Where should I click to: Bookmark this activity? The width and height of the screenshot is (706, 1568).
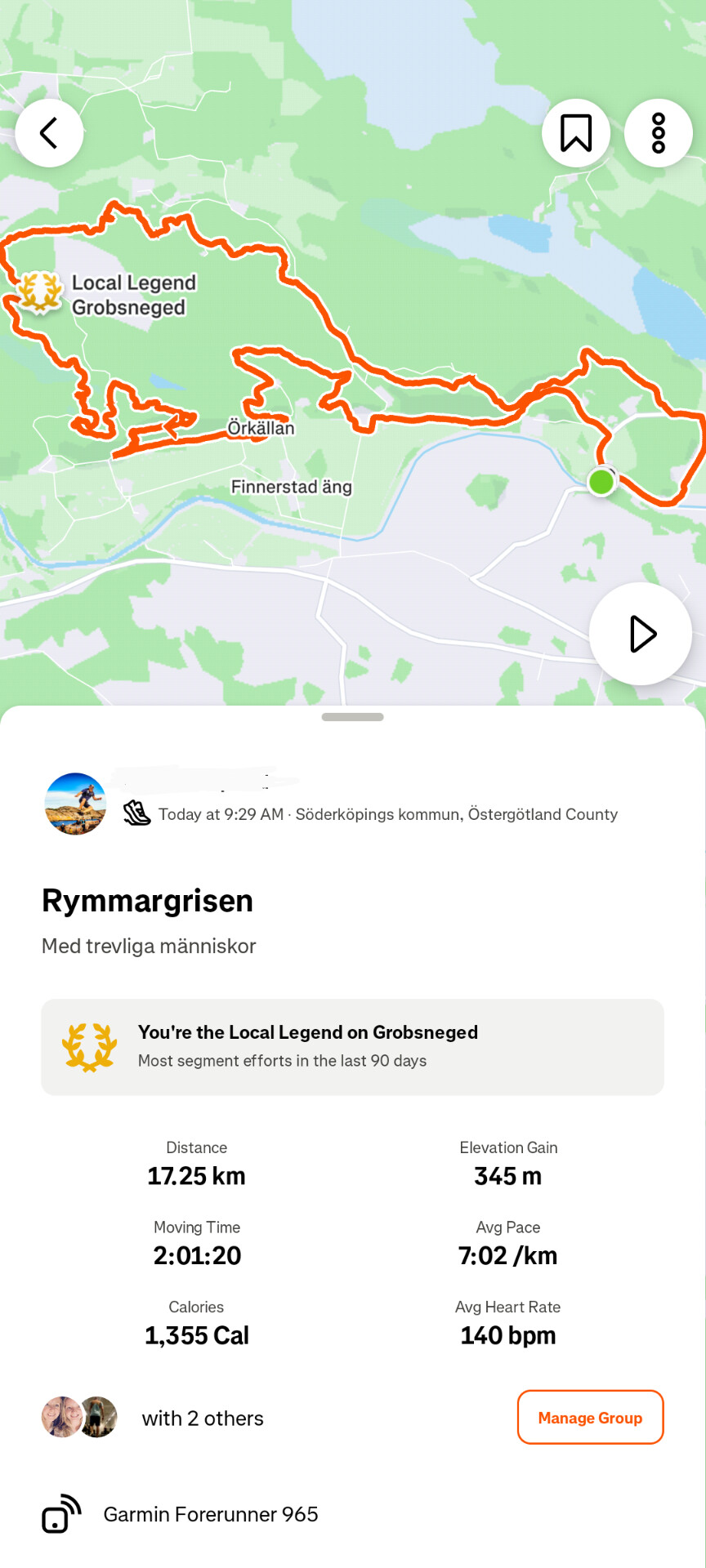(576, 133)
